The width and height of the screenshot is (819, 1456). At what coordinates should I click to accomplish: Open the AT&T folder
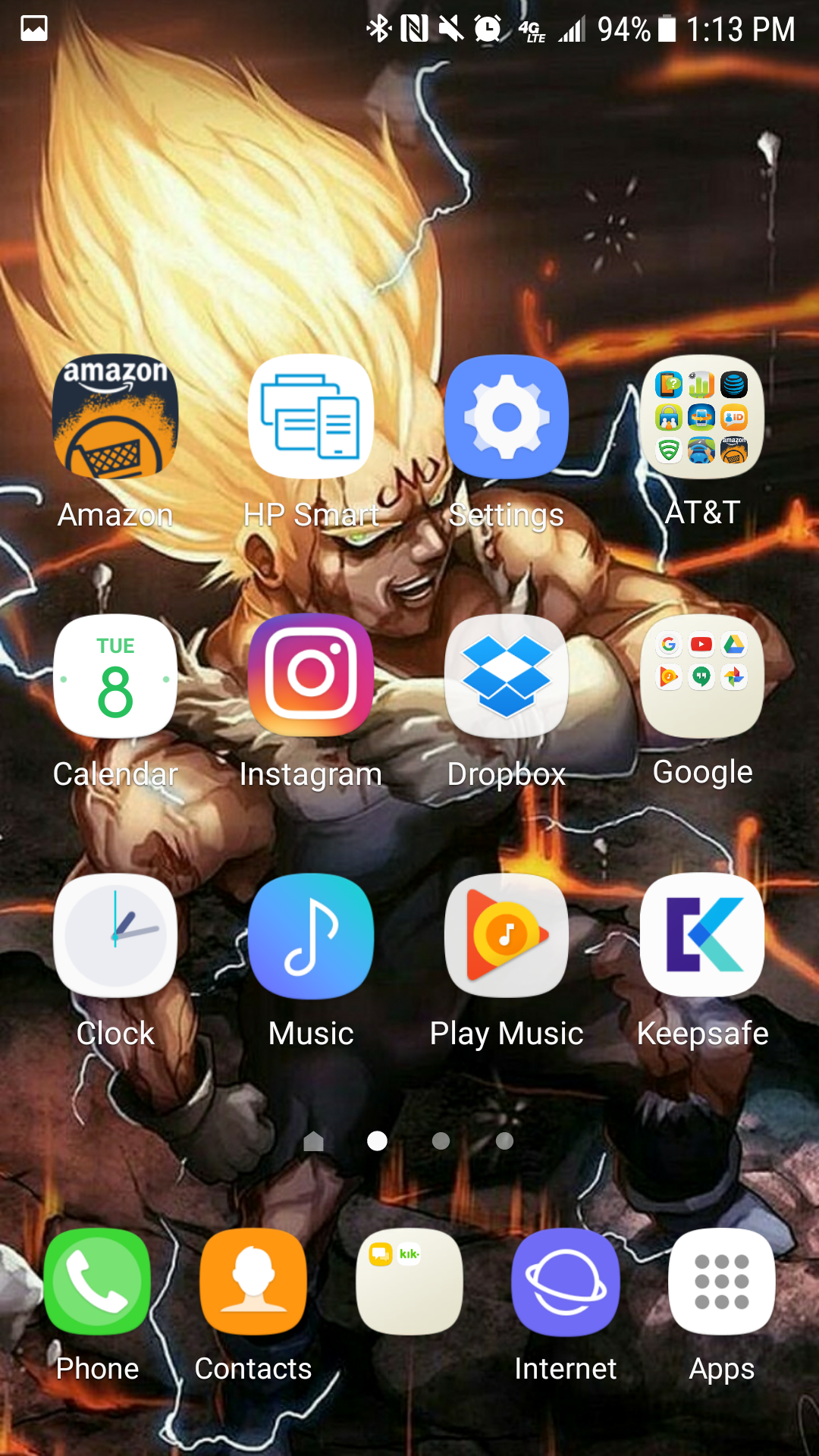pyautogui.click(x=702, y=417)
